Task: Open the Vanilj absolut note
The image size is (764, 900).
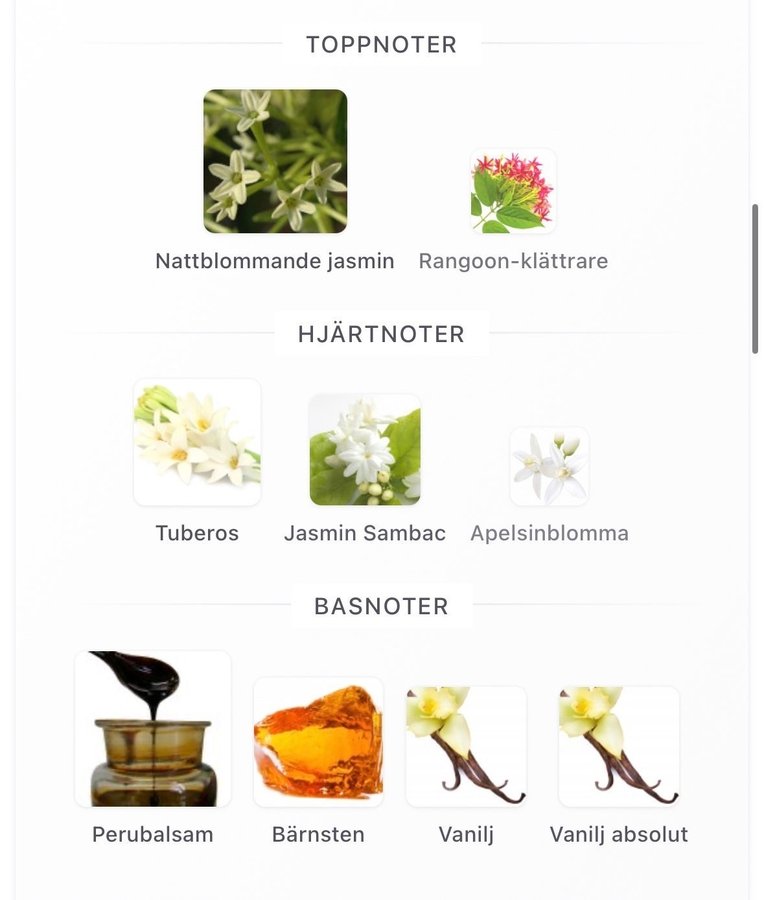Action: pos(619,746)
